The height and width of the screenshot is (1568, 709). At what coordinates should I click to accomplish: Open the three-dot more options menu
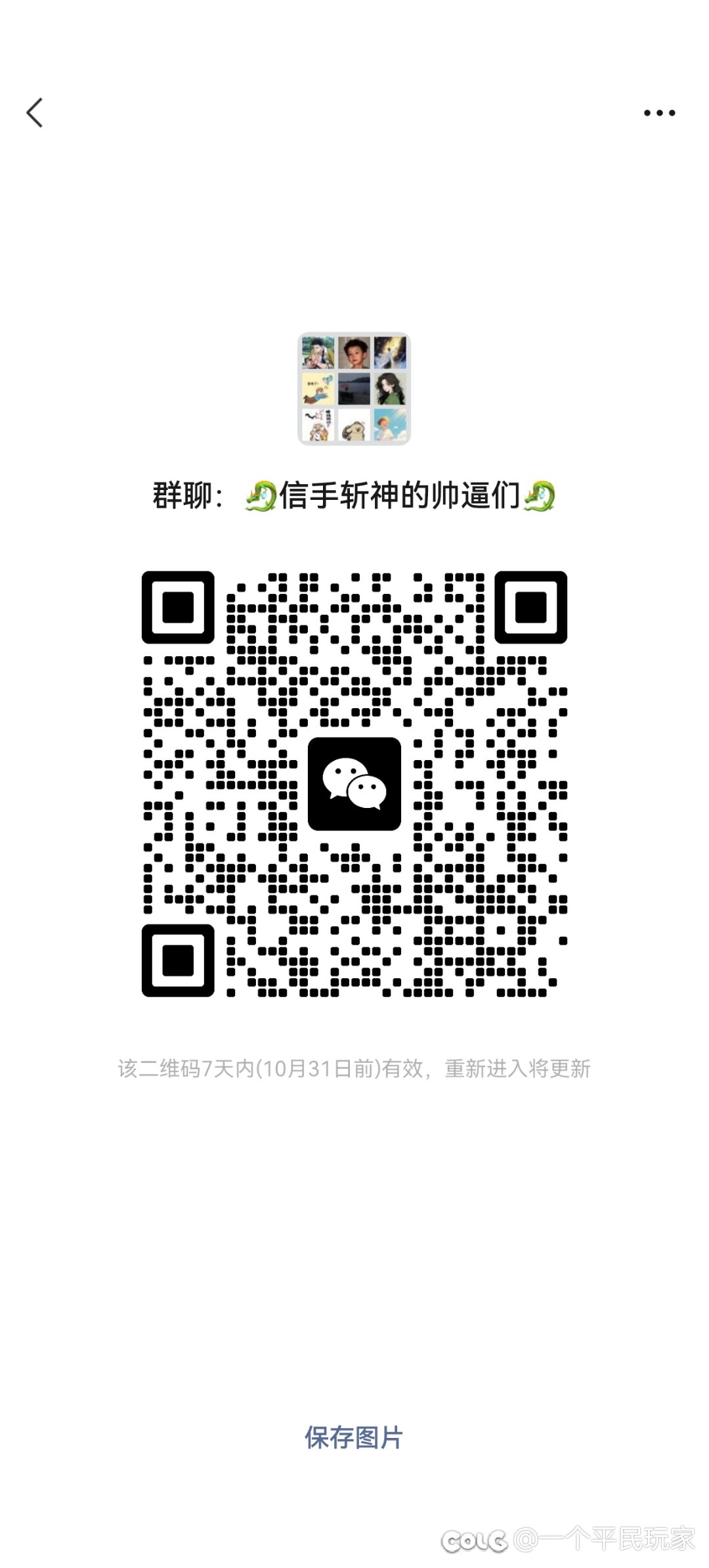click(659, 113)
